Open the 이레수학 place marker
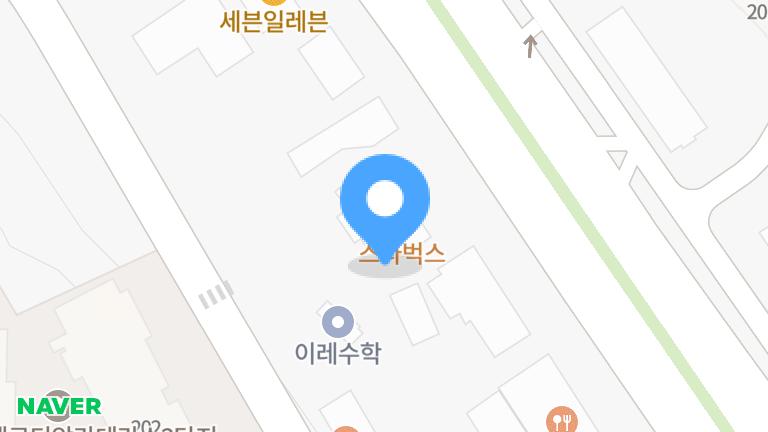 tap(338, 322)
